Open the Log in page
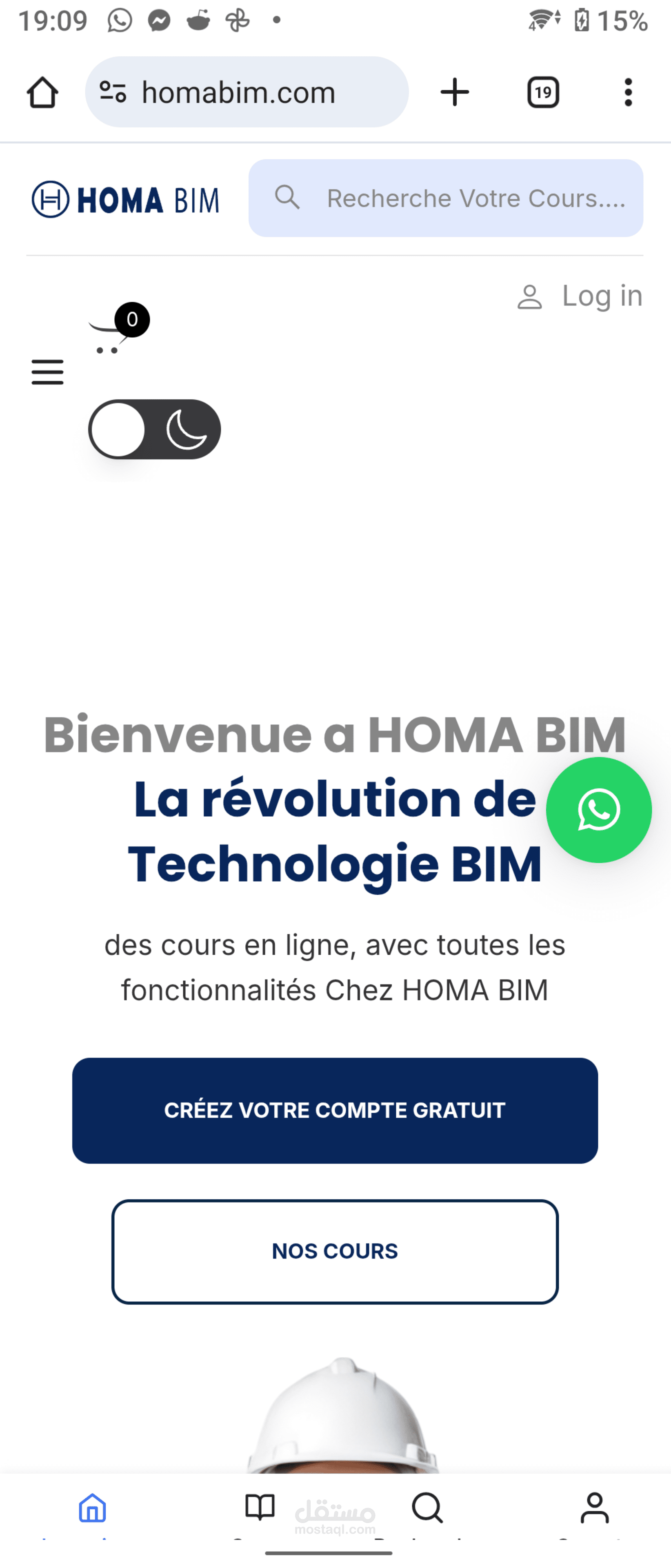The height and width of the screenshot is (1568, 671). point(580,296)
